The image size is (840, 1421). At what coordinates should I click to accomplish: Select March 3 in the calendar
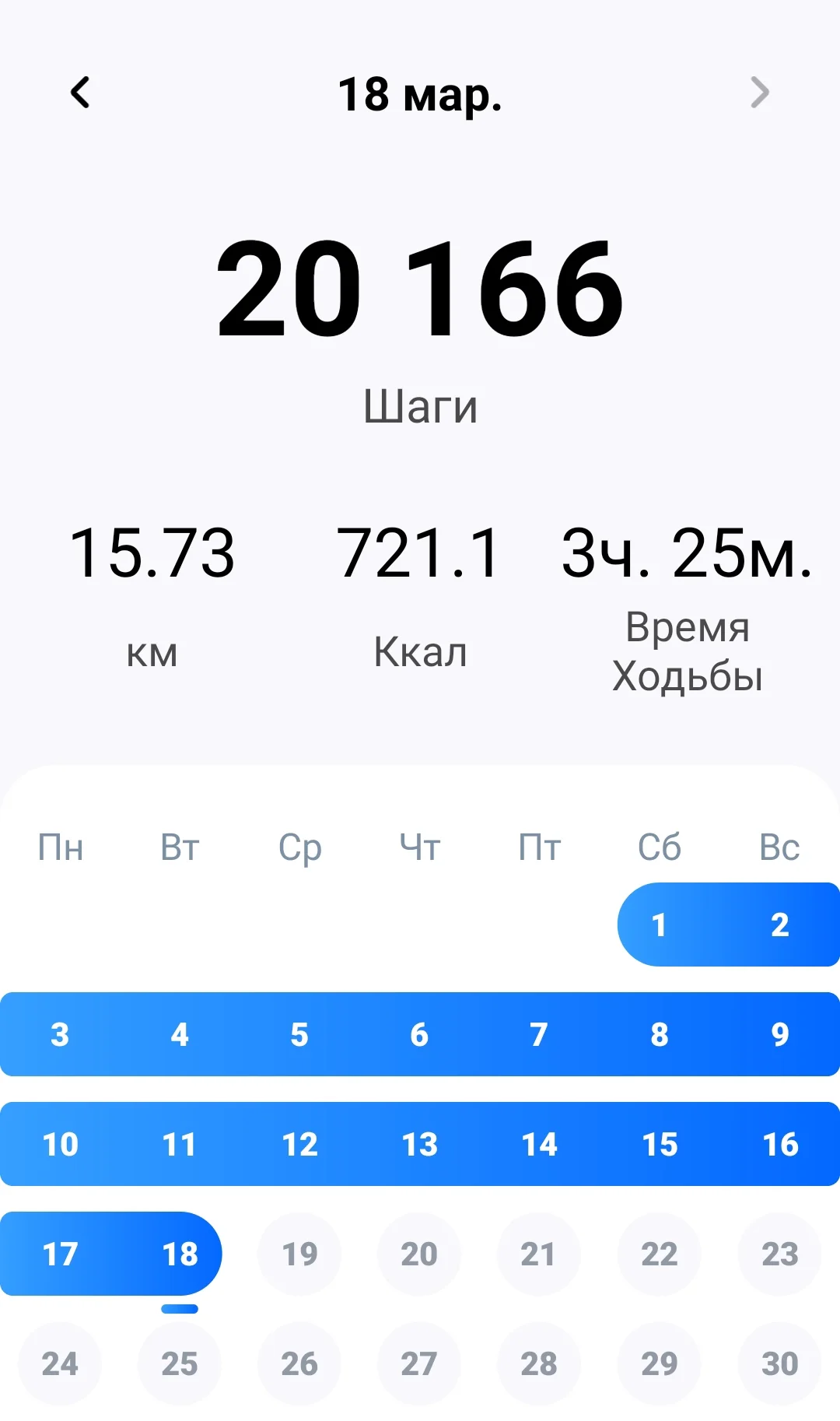(x=60, y=1034)
